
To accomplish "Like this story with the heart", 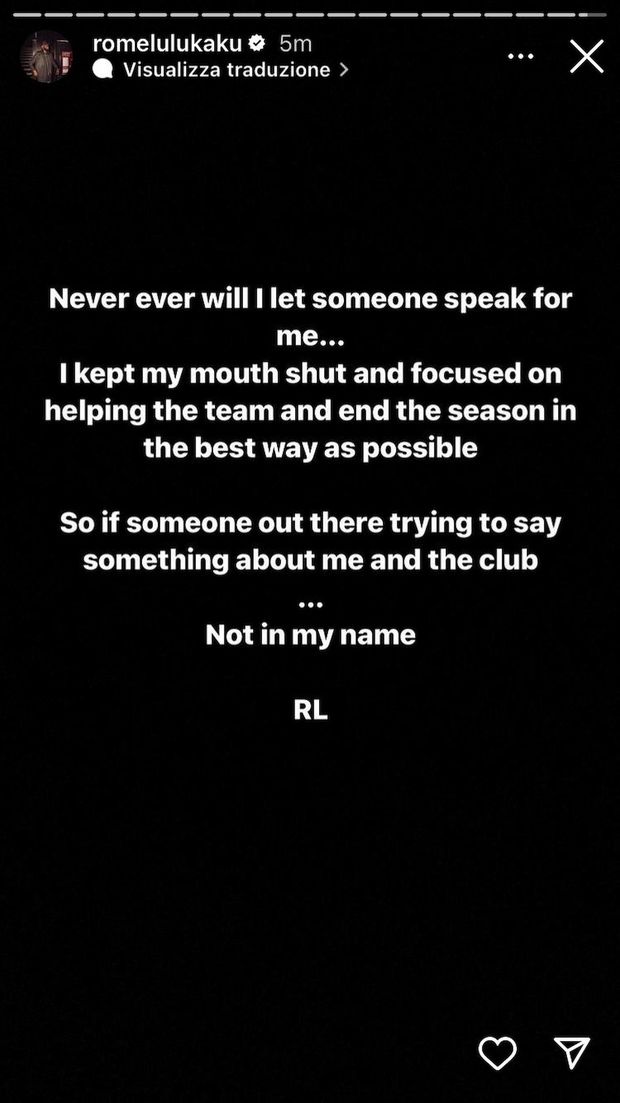I will [x=497, y=1052].
